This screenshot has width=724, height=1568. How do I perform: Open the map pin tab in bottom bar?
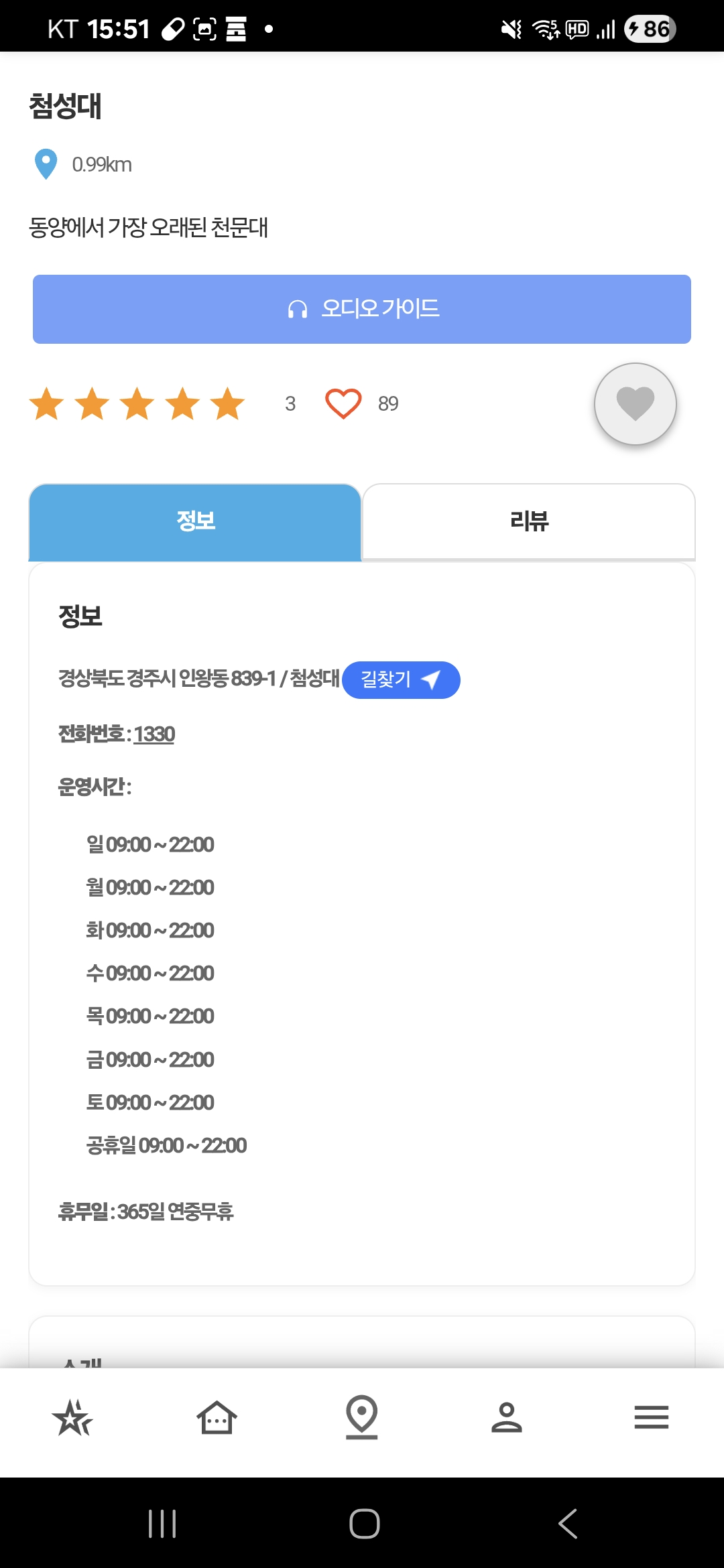(x=362, y=1417)
